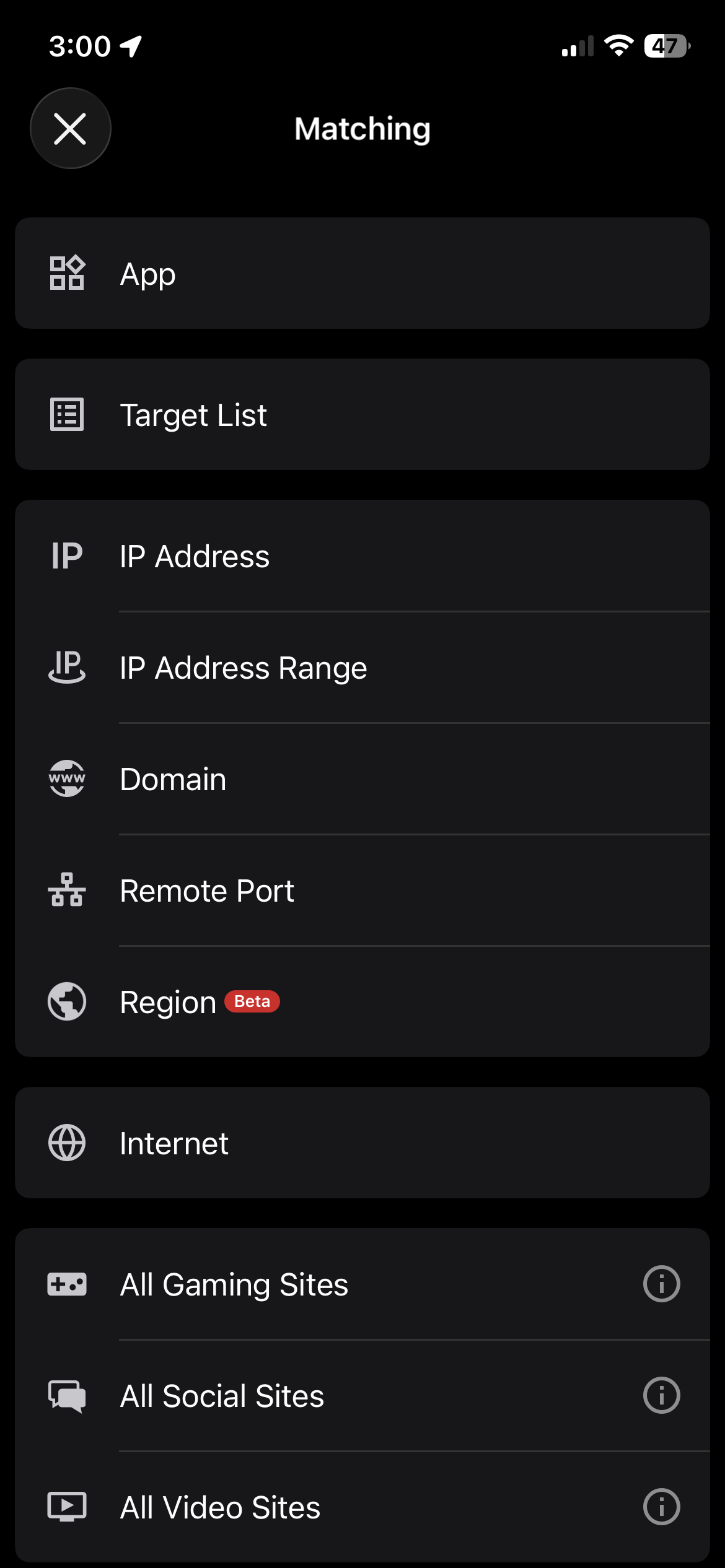Click the Remote Port network icon
725x1568 pixels.
coord(66,890)
